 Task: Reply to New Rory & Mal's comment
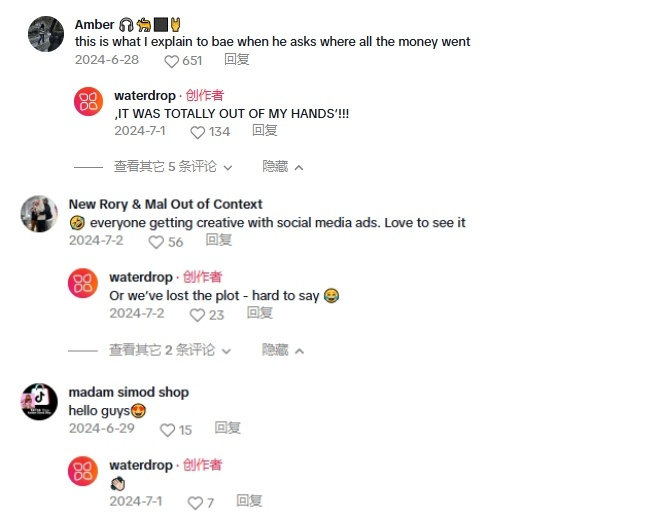coord(218,241)
